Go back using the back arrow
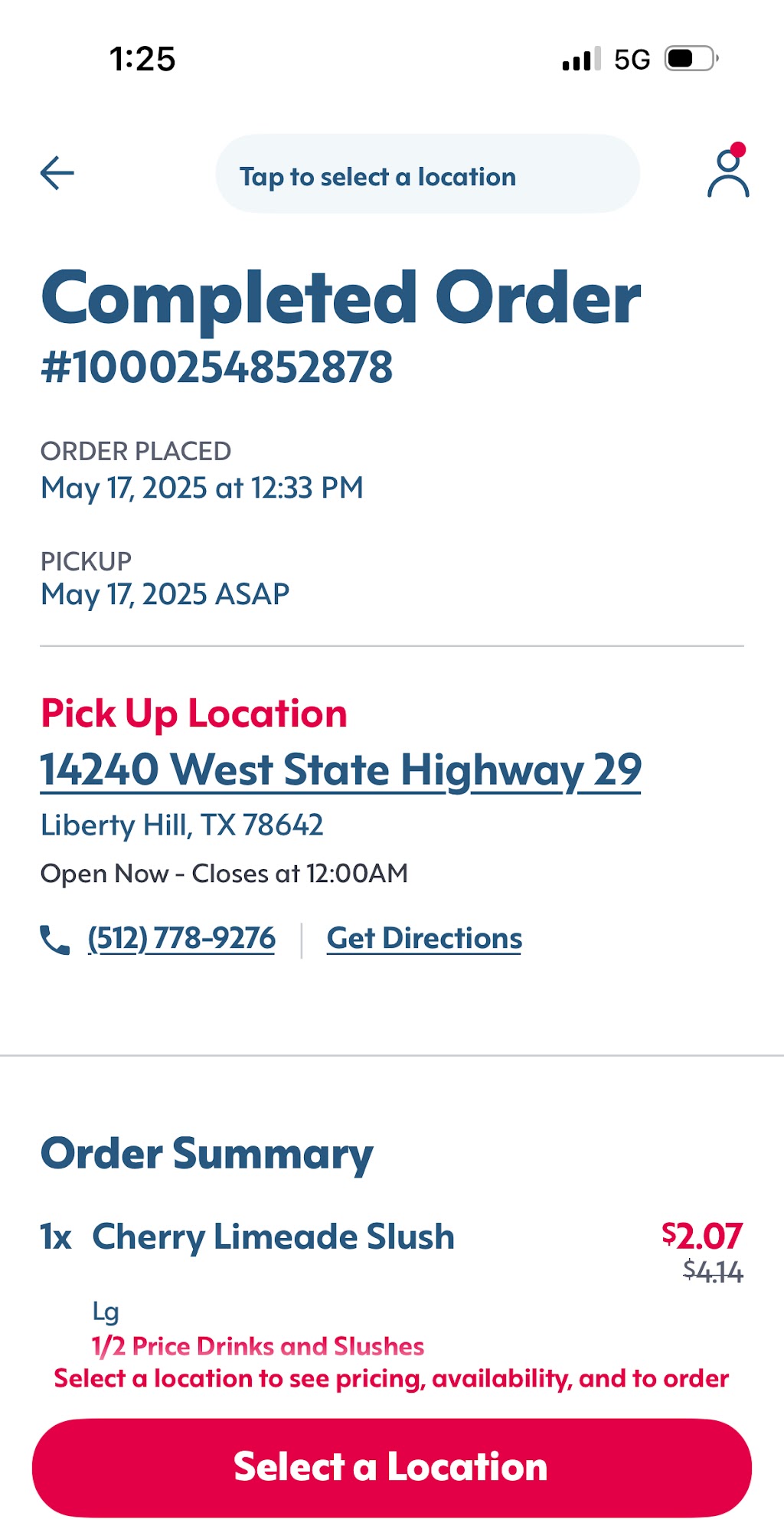The width and height of the screenshot is (784, 1526). click(x=57, y=173)
